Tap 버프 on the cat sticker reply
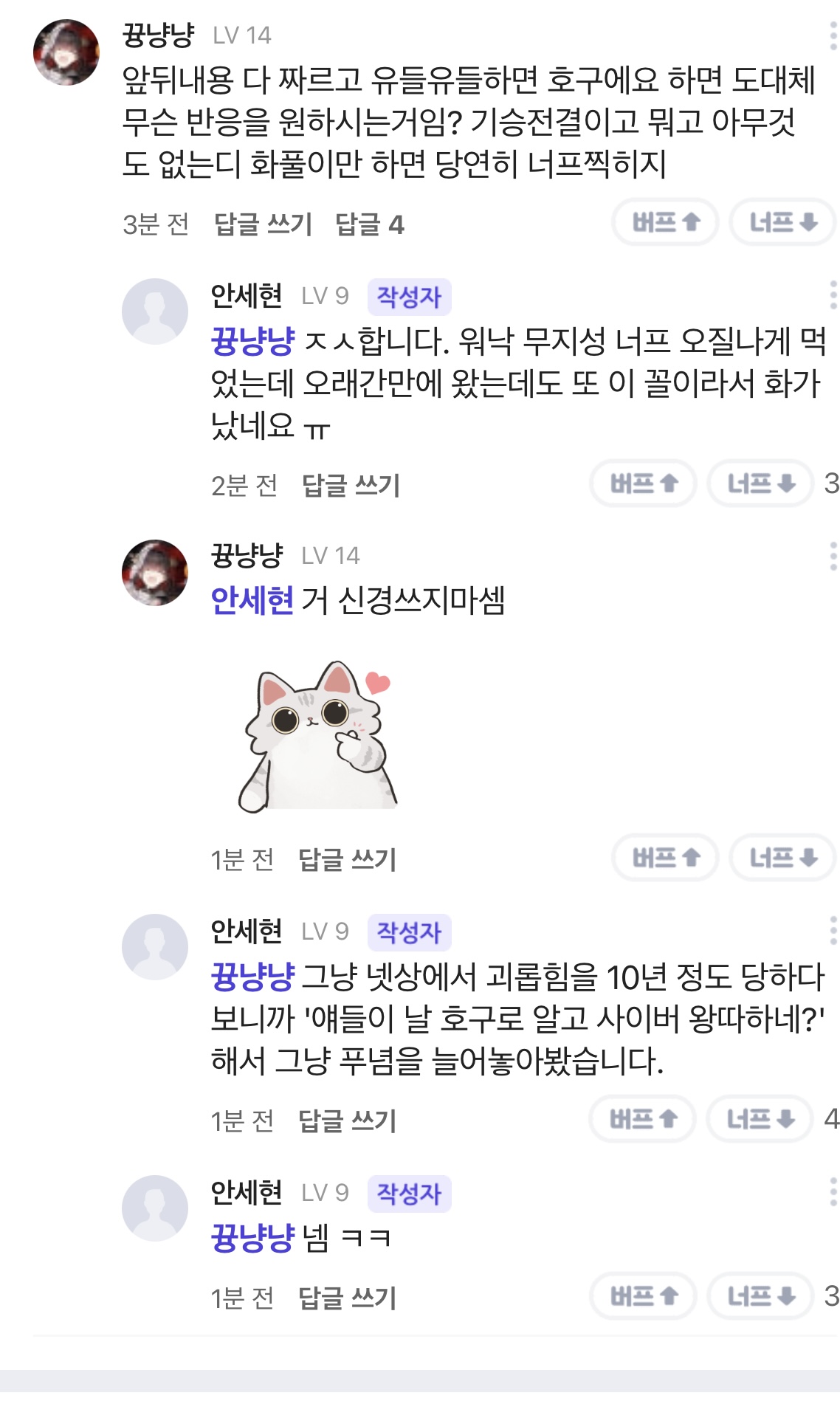 [x=665, y=858]
